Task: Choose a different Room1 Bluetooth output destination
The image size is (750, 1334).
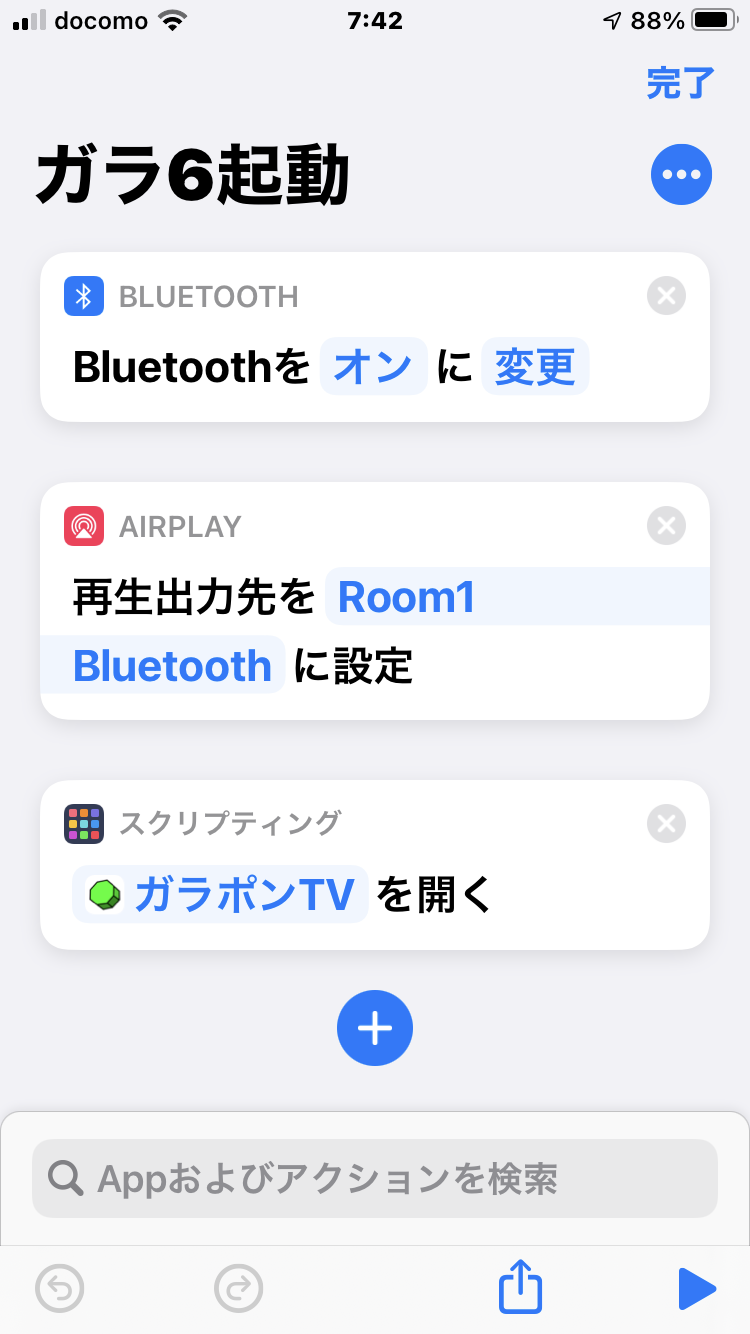Action: (406, 597)
